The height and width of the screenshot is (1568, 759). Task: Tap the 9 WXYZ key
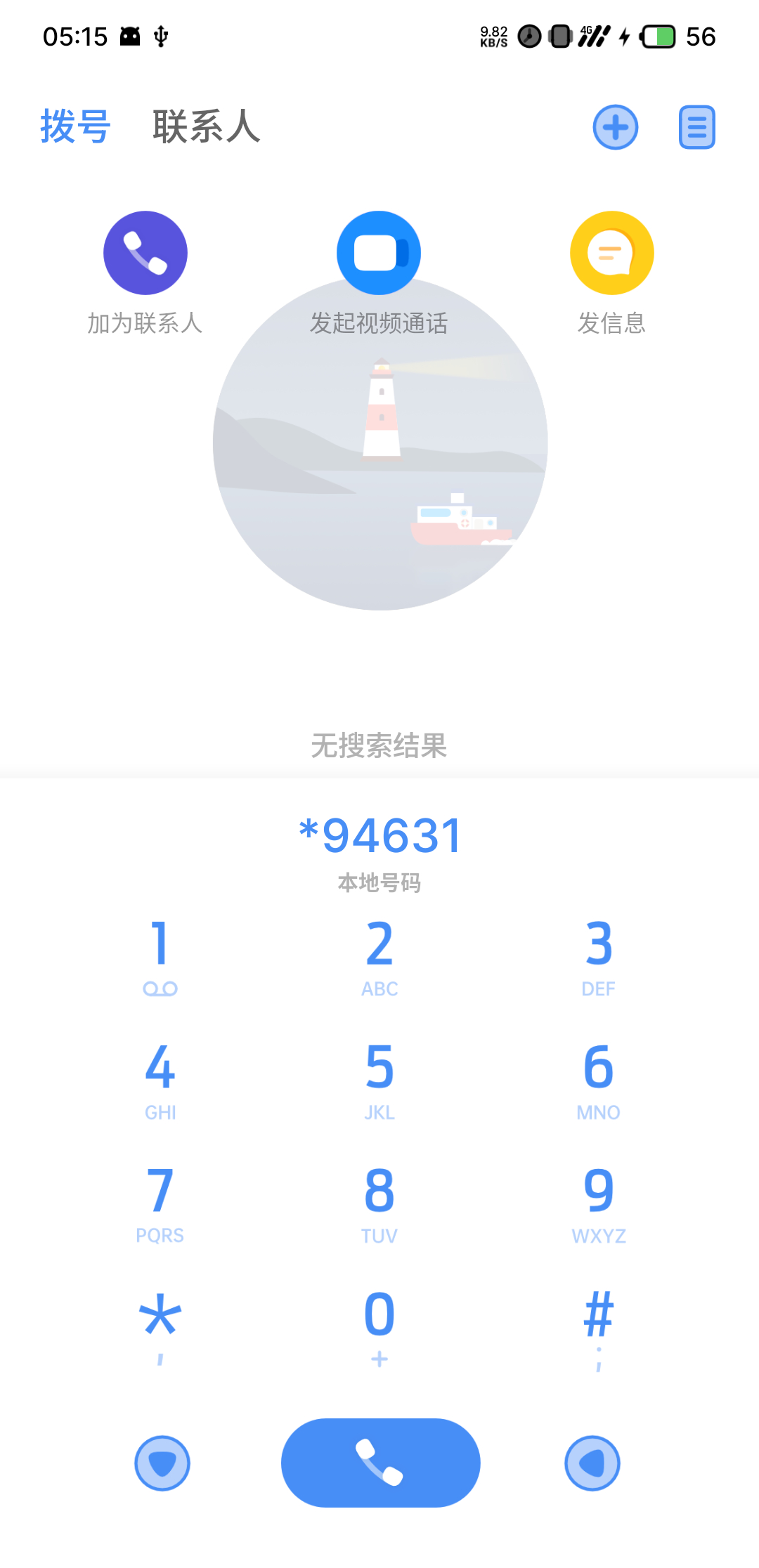(x=598, y=1203)
